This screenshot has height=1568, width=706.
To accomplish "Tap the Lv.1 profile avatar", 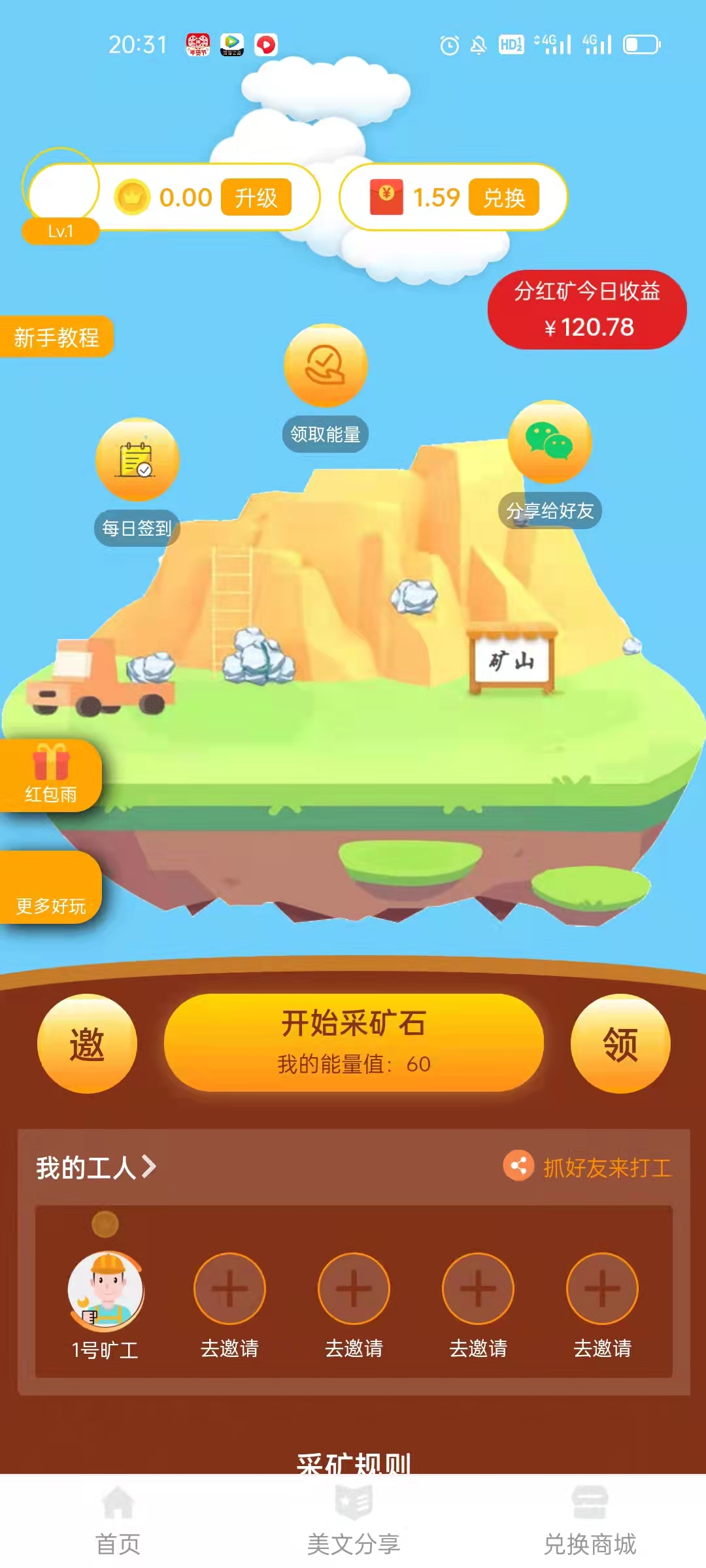I will pyautogui.click(x=61, y=188).
